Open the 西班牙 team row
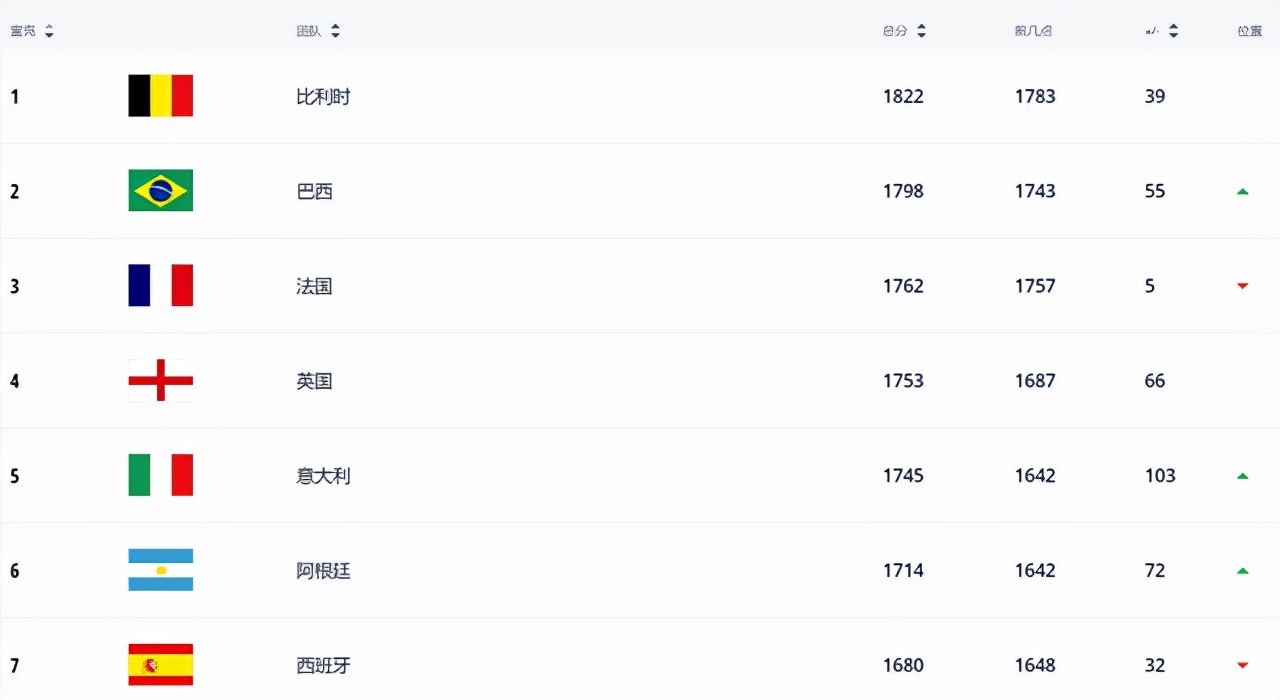The width and height of the screenshot is (1280, 700). [323, 665]
